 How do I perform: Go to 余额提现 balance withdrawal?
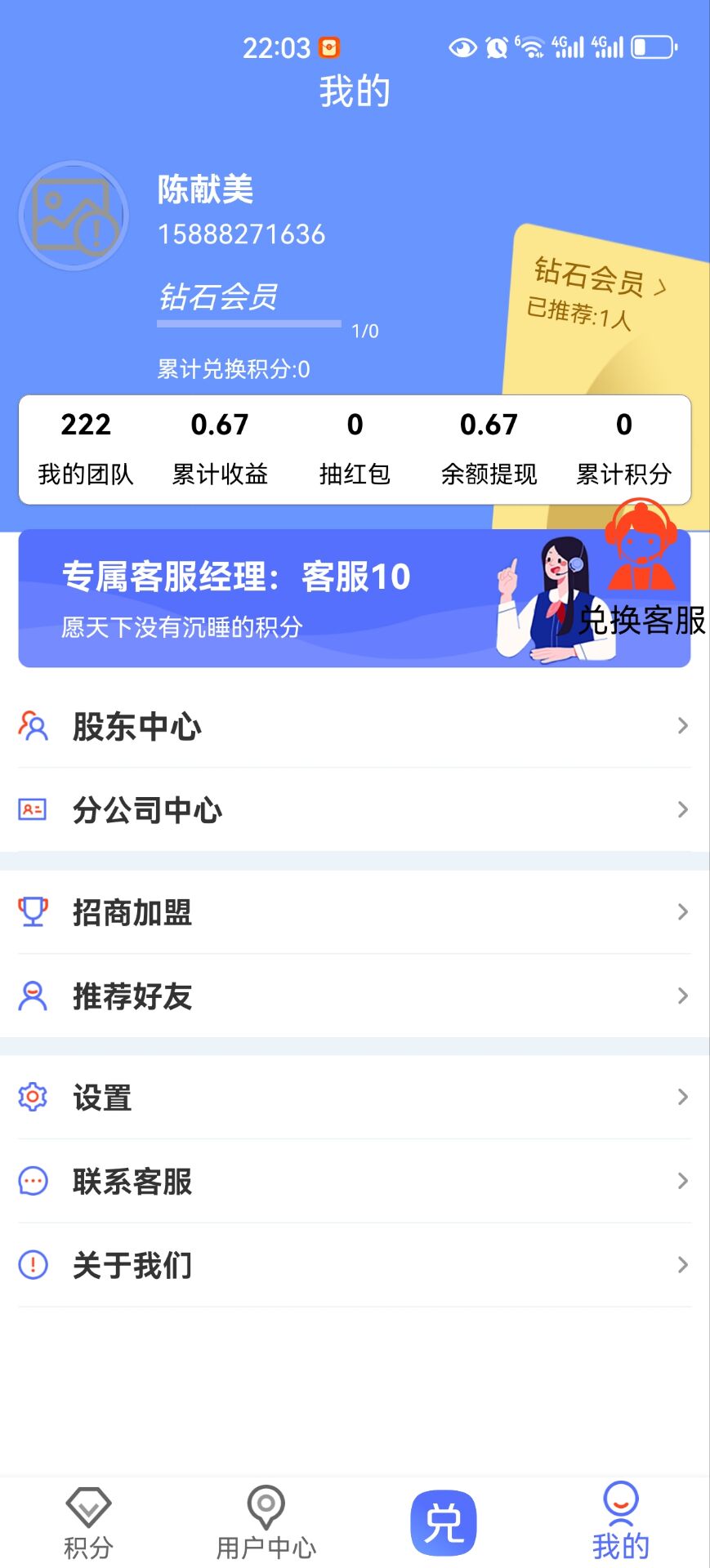coord(489,448)
